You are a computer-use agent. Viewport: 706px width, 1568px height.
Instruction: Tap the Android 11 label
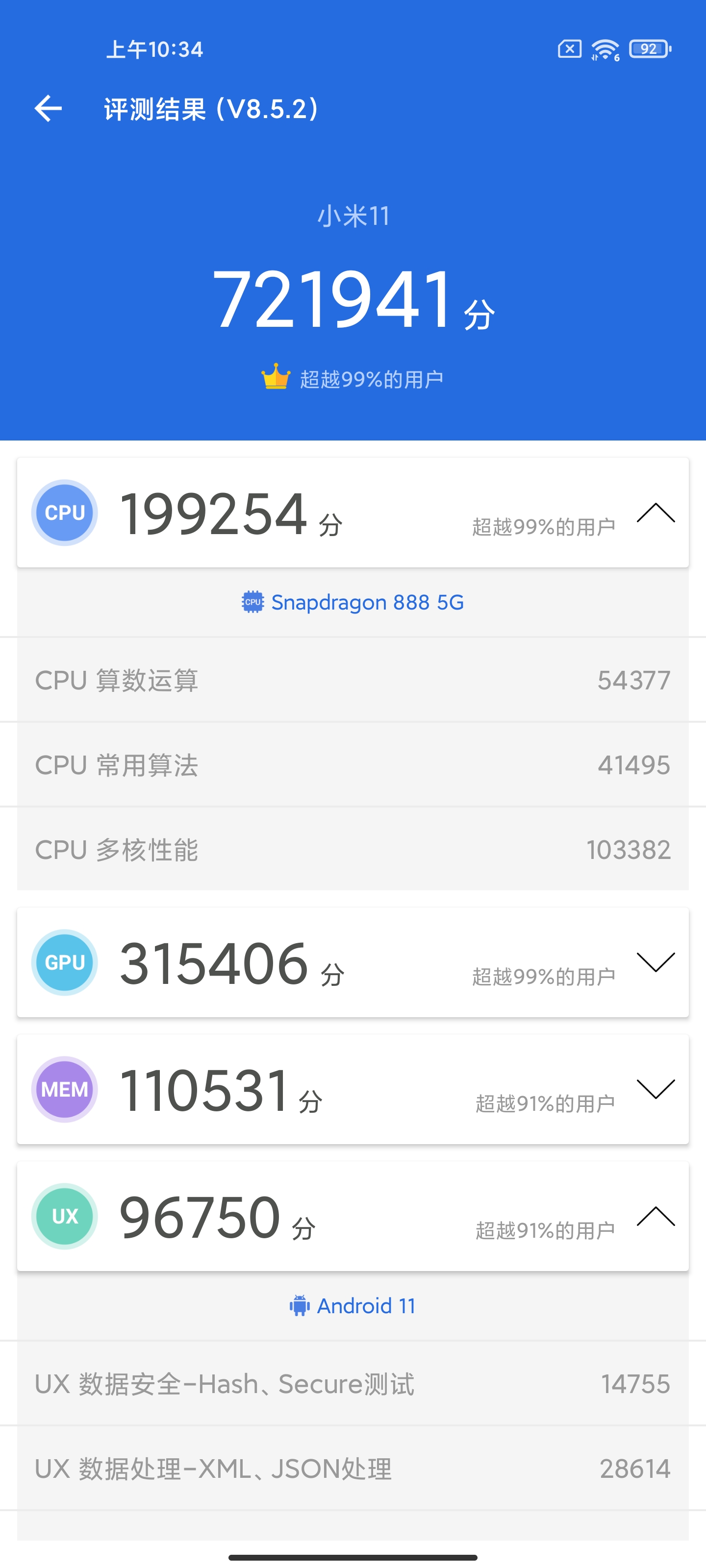365,1306
